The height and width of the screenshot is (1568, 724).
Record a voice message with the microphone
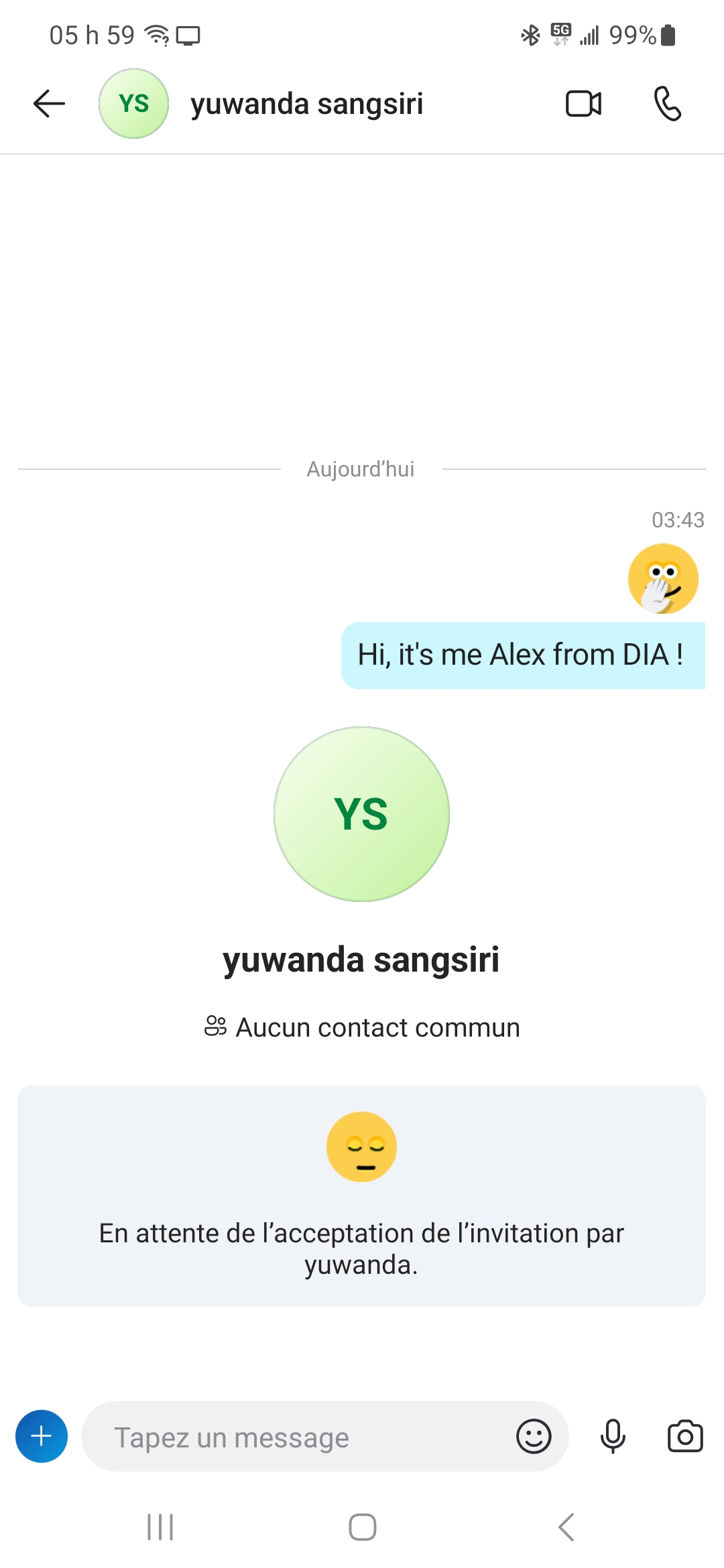coord(613,1437)
